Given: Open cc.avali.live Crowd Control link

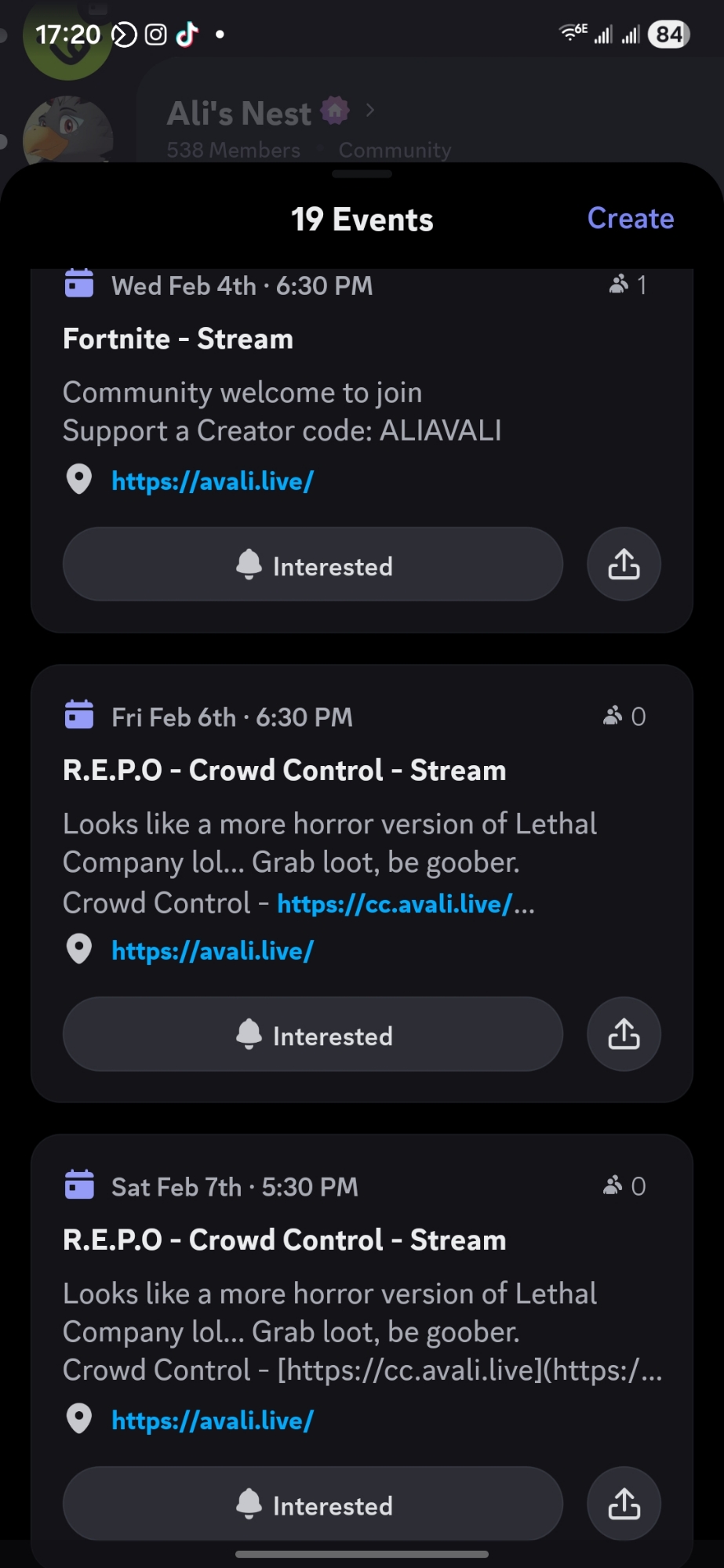Looking at the screenshot, I should [x=395, y=904].
